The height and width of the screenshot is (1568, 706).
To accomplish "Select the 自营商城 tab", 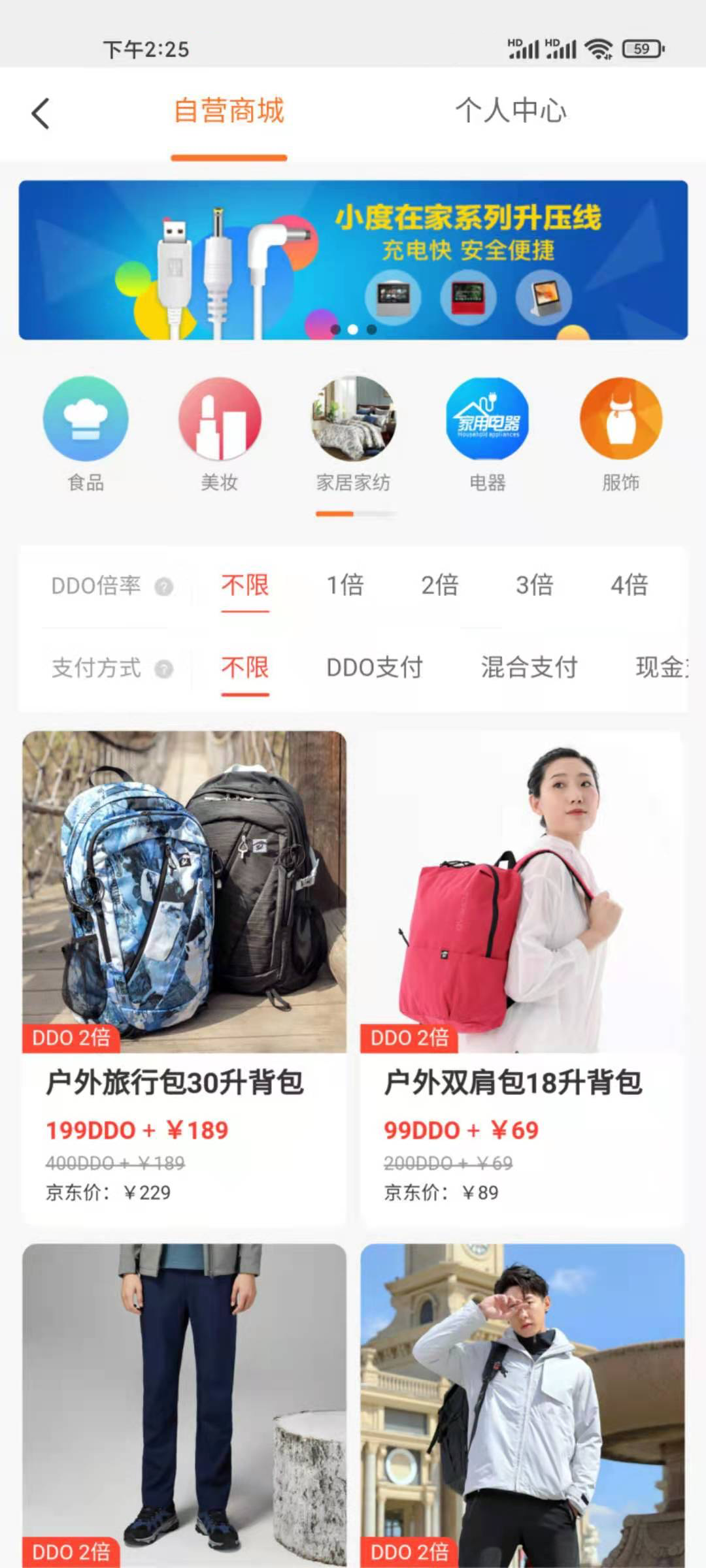I will click(x=229, y=110).
